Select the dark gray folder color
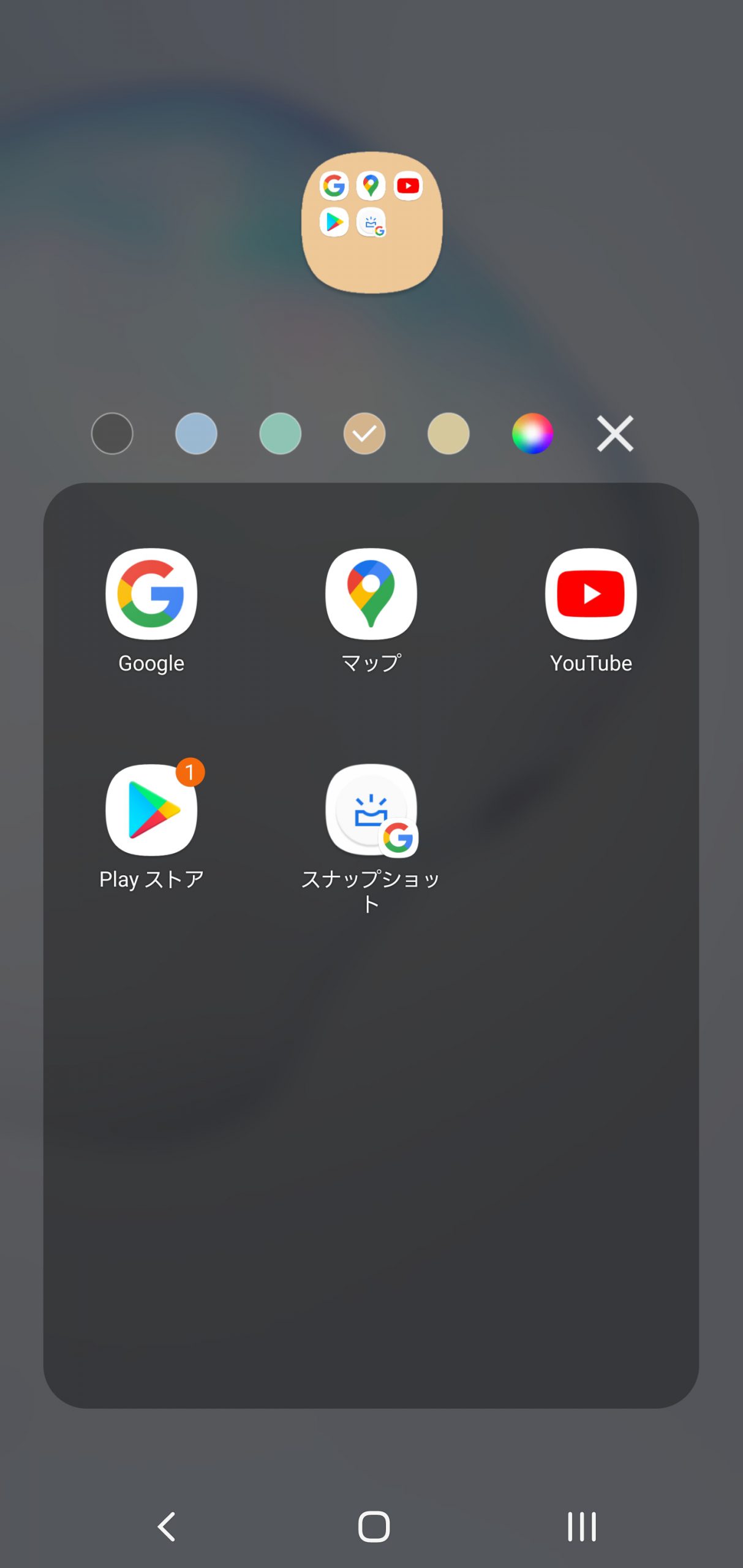 point(112,434)
